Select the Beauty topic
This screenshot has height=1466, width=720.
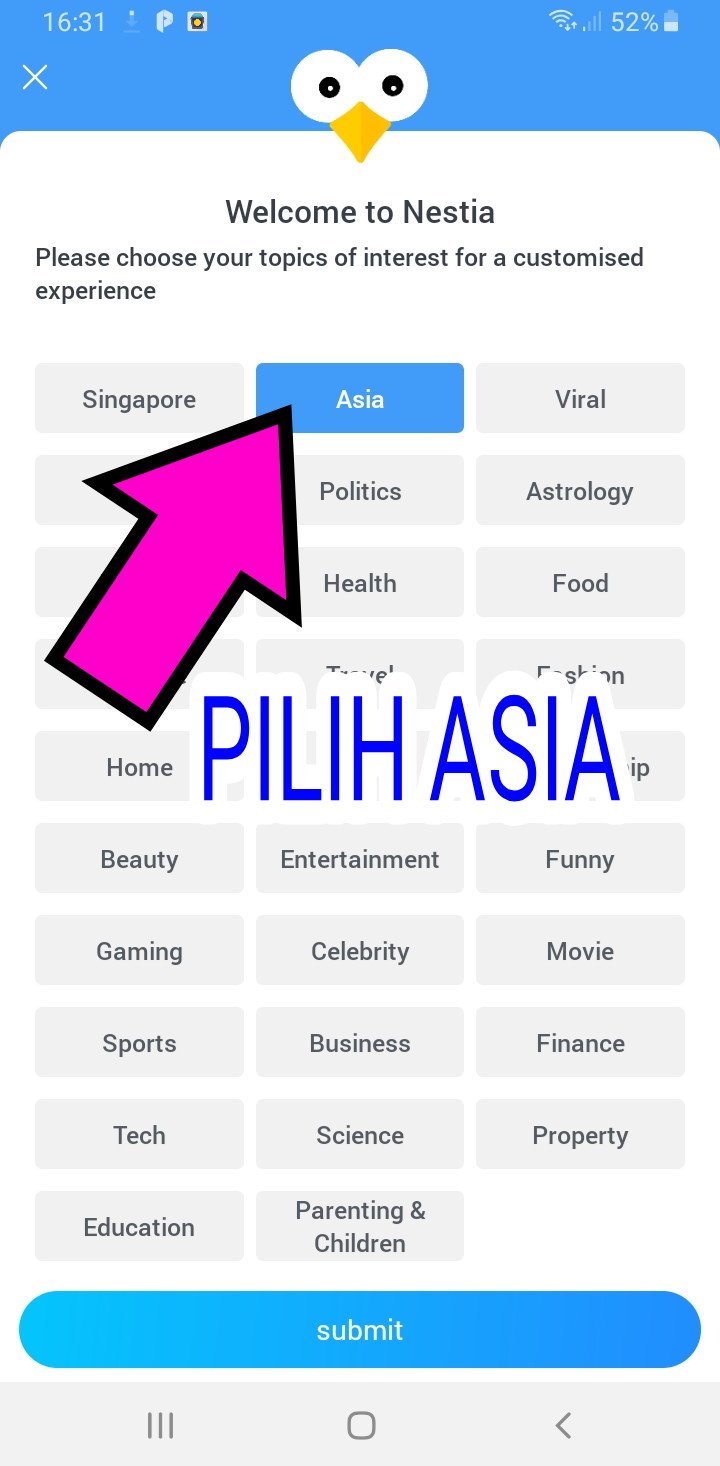click(x=139, y=859)
